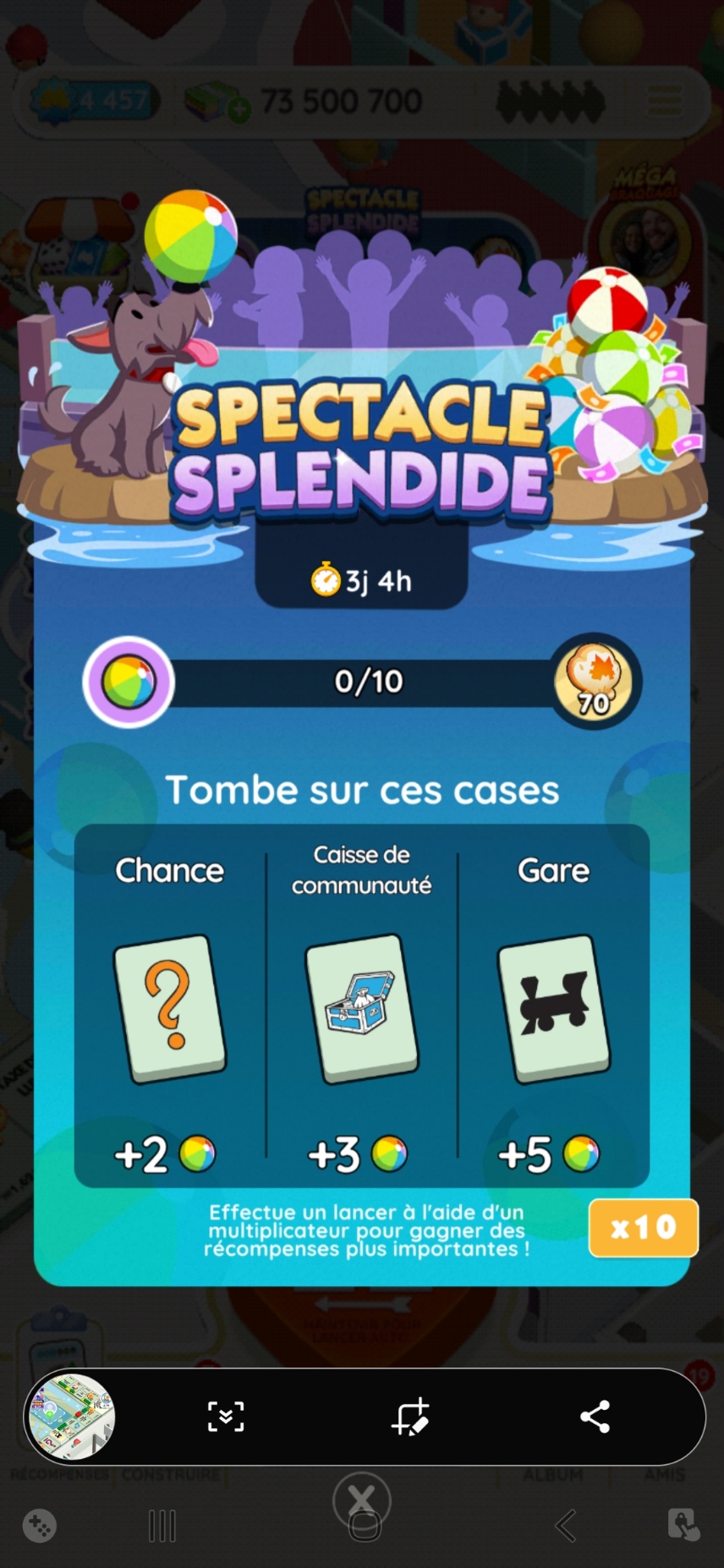
Task: Tap the scroll capture icon
Action: [x=226, y=1417]
